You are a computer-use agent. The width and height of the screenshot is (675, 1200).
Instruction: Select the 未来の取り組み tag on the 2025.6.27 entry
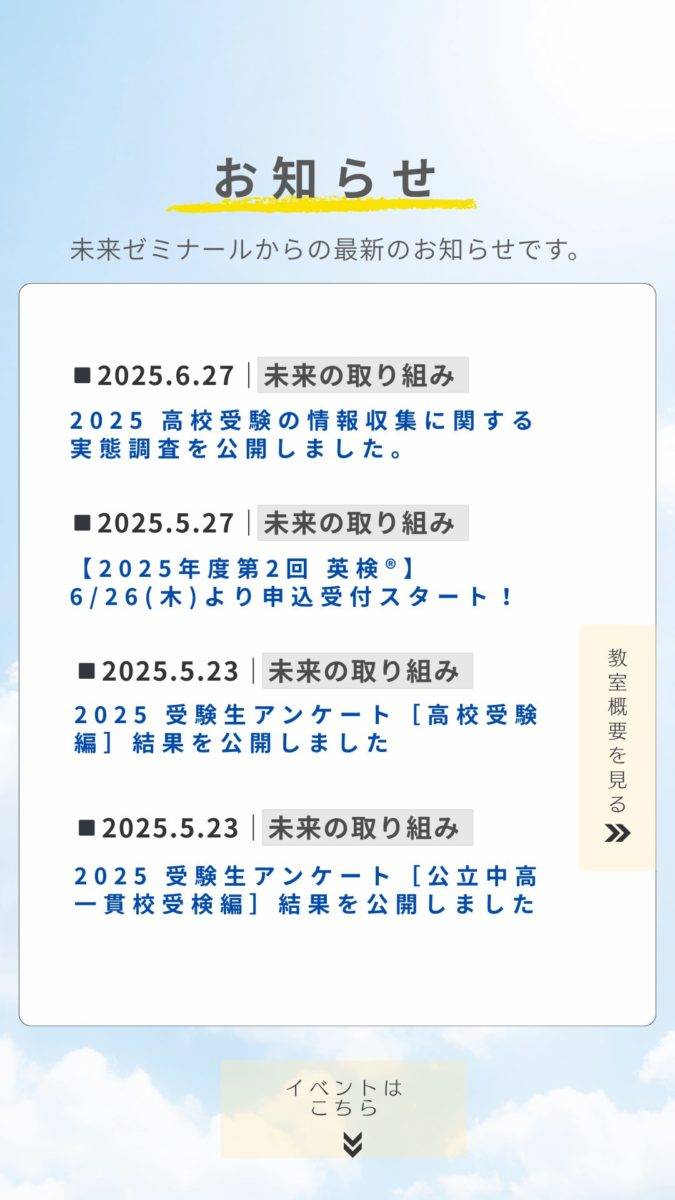[362, 376]
